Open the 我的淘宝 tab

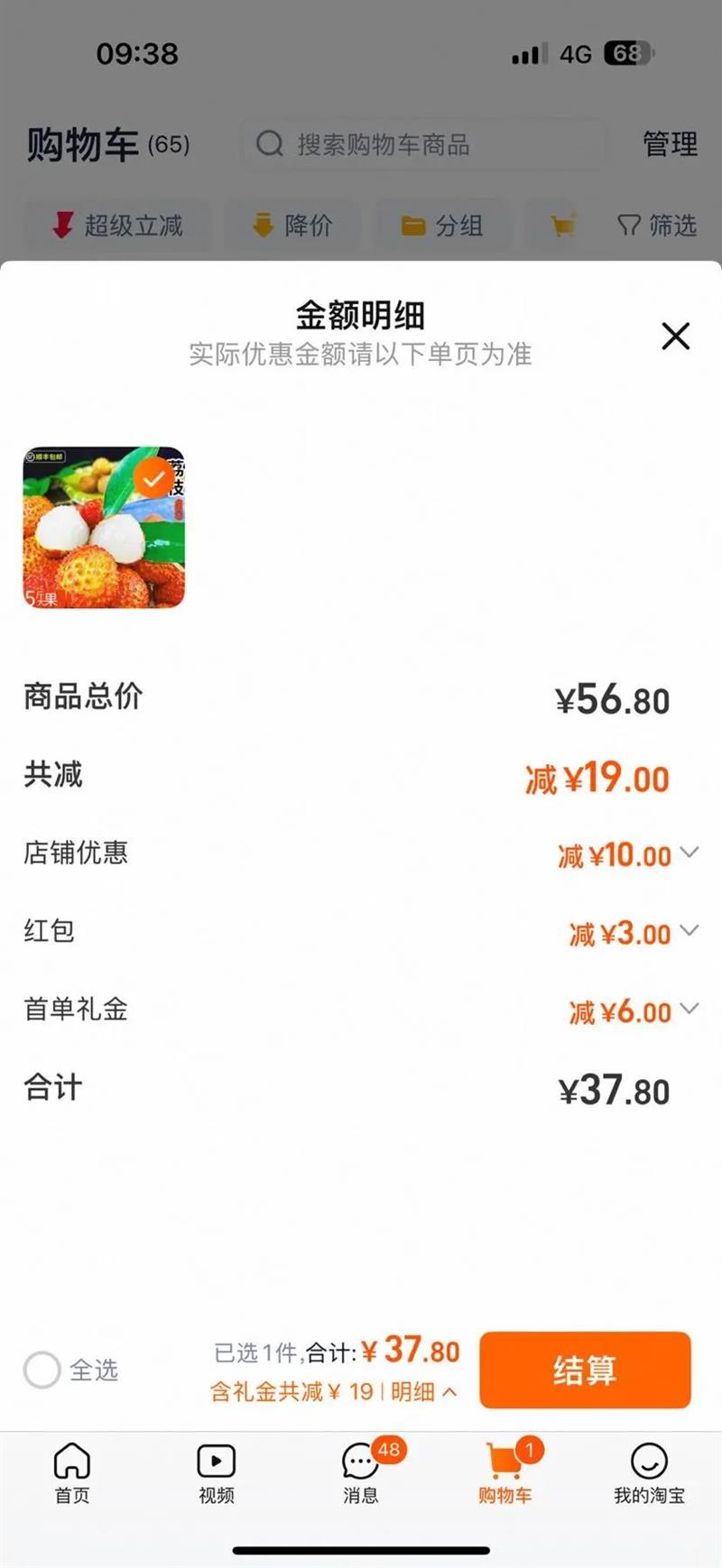[x=649, y=1472]
